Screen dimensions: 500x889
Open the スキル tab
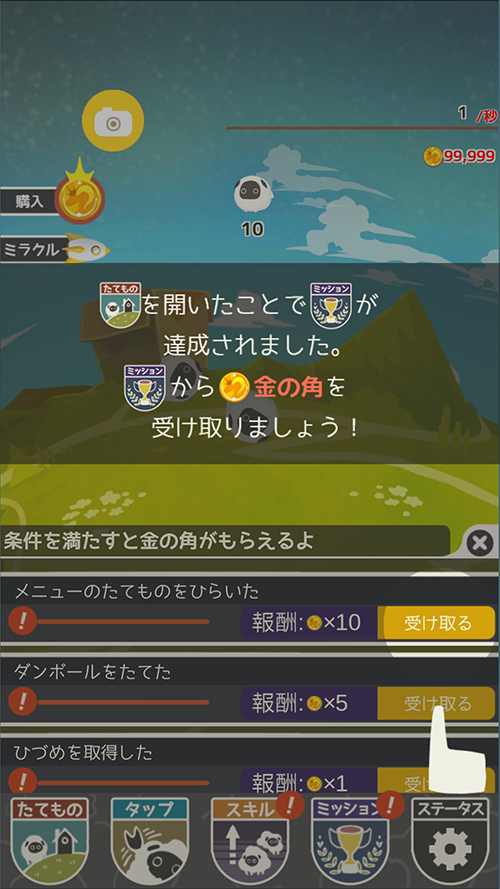249,841
